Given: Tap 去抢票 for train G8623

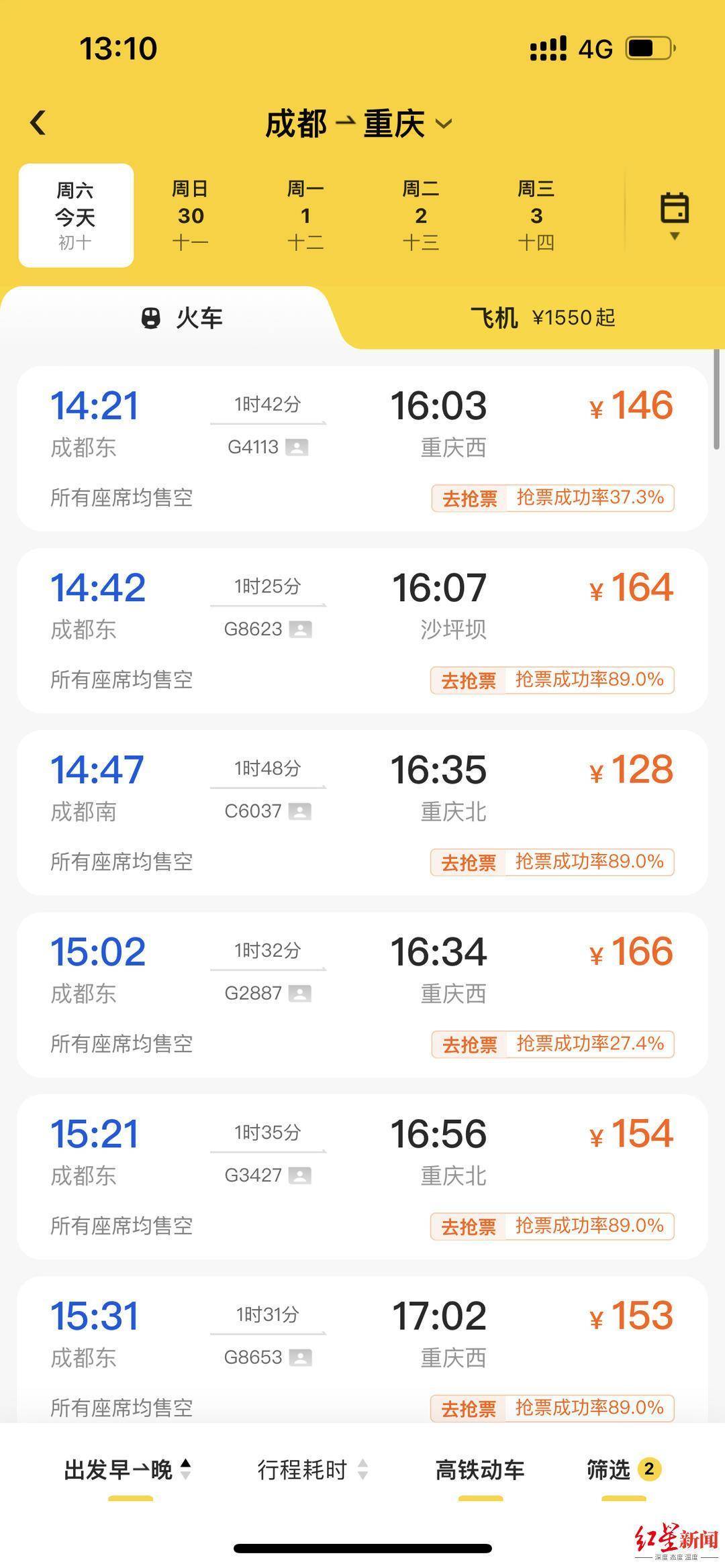Looking at the screenshot, I should pos(469,680).
